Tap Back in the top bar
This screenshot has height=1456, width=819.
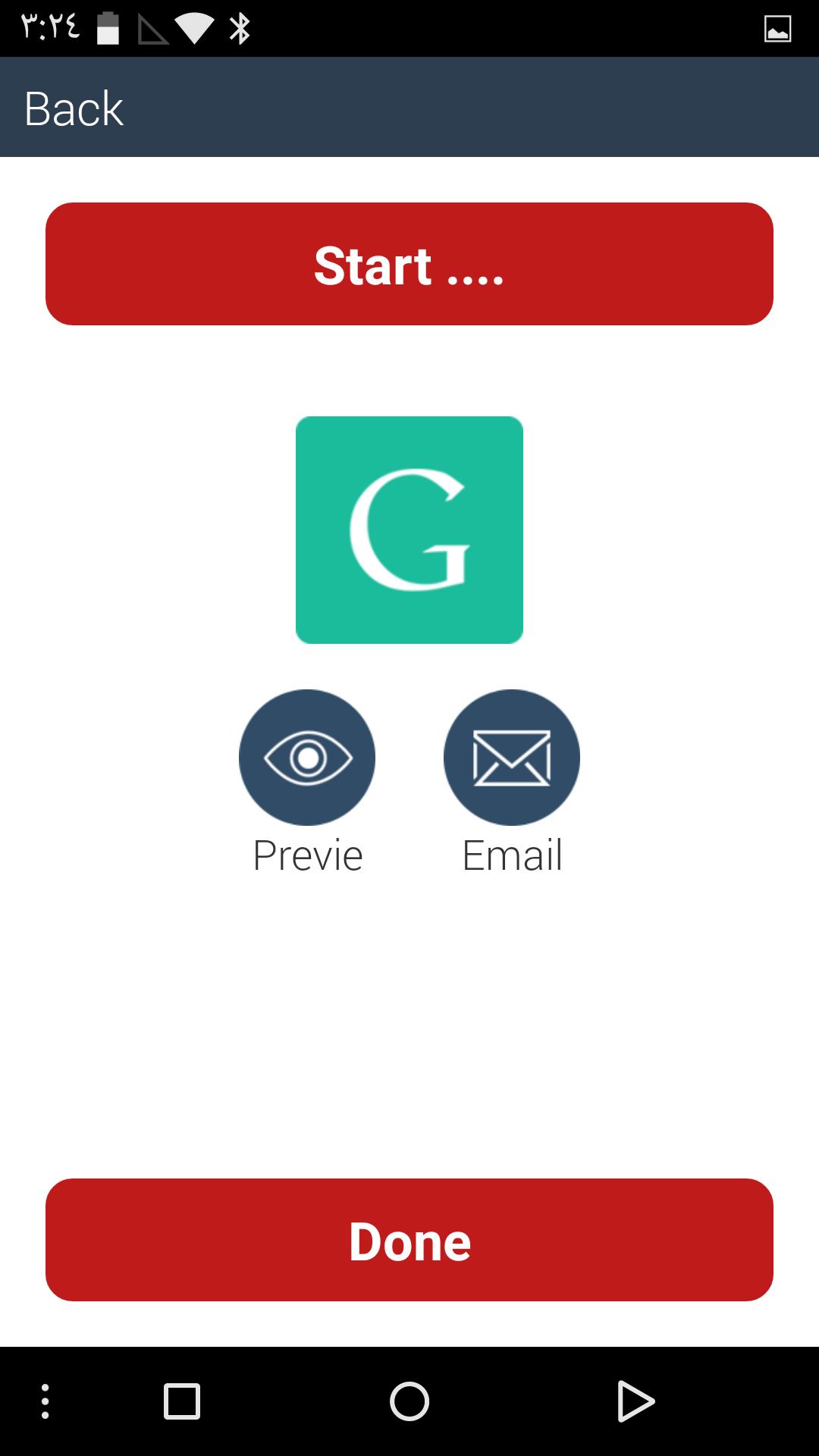[x=74, y=108]
